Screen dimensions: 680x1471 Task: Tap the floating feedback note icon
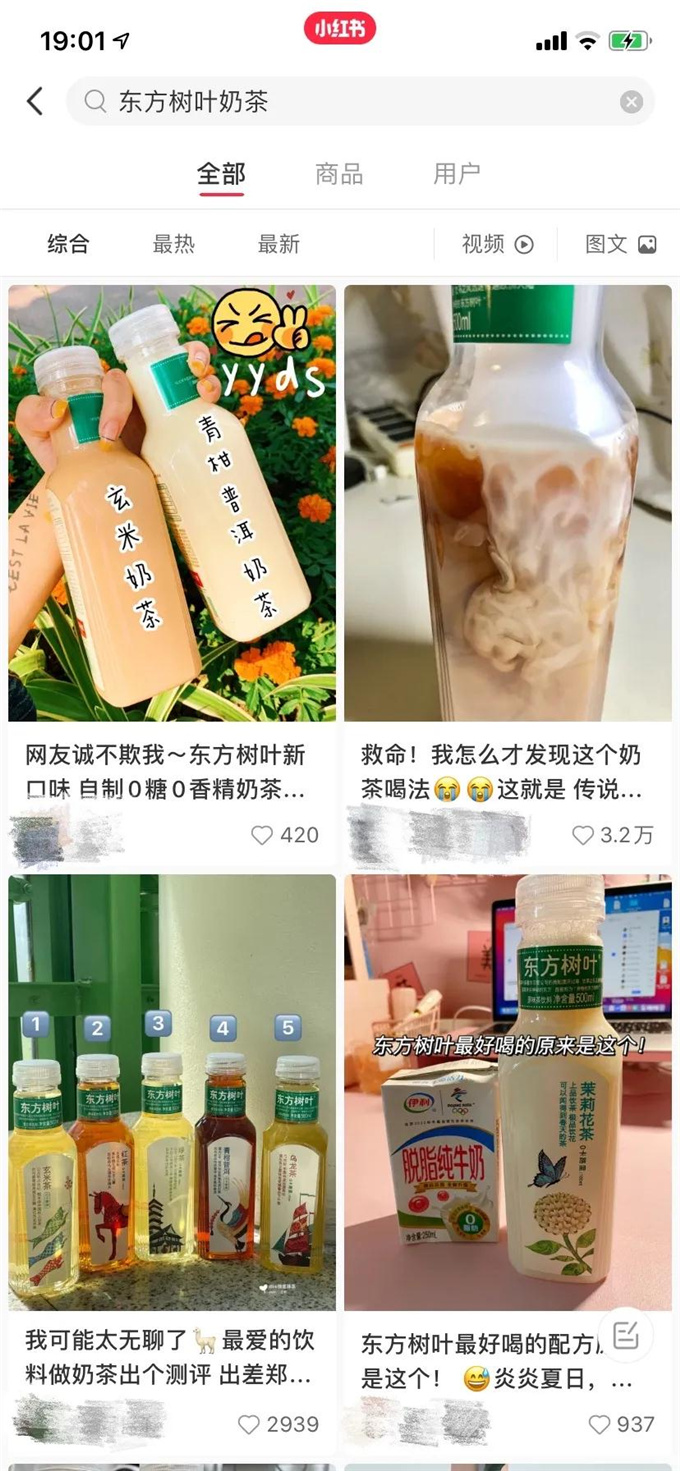pyautogui.click(x=626, y=1334)
